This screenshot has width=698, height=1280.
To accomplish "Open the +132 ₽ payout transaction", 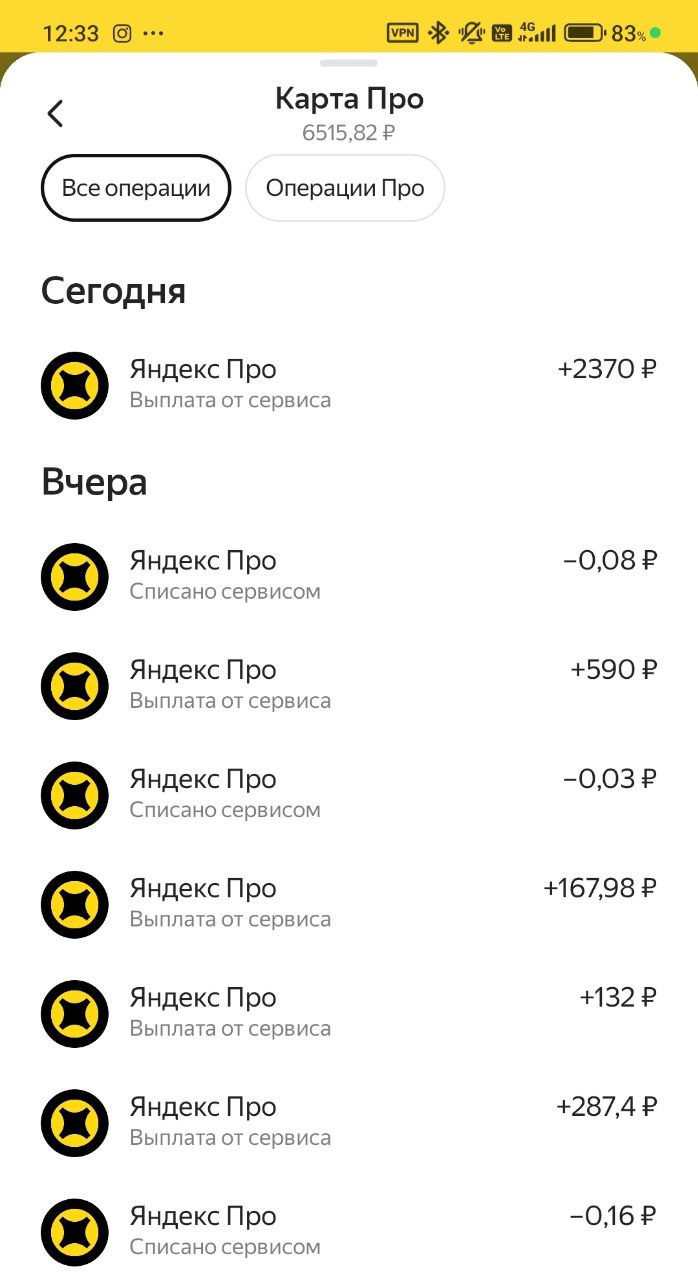I will (x=348, y=1012).
